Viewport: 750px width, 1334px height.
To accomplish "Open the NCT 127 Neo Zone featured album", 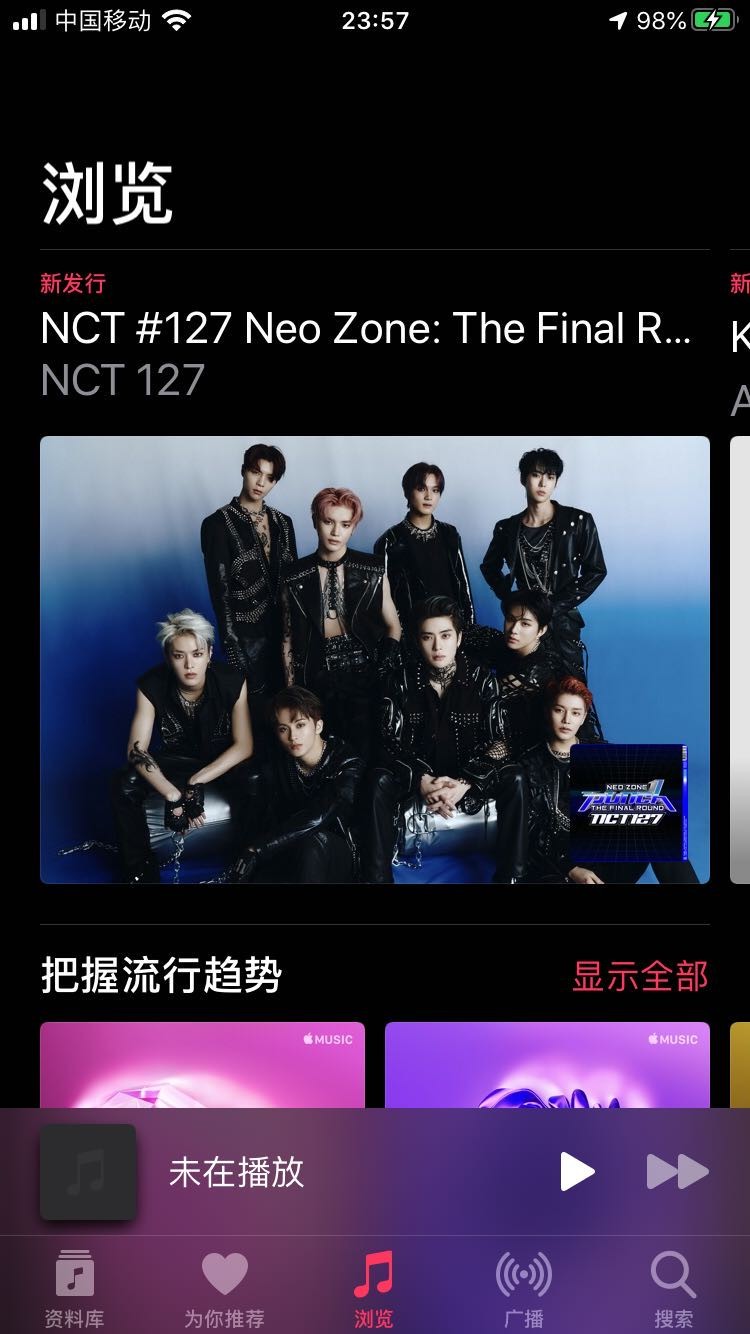I will click(x=374, y=659).
